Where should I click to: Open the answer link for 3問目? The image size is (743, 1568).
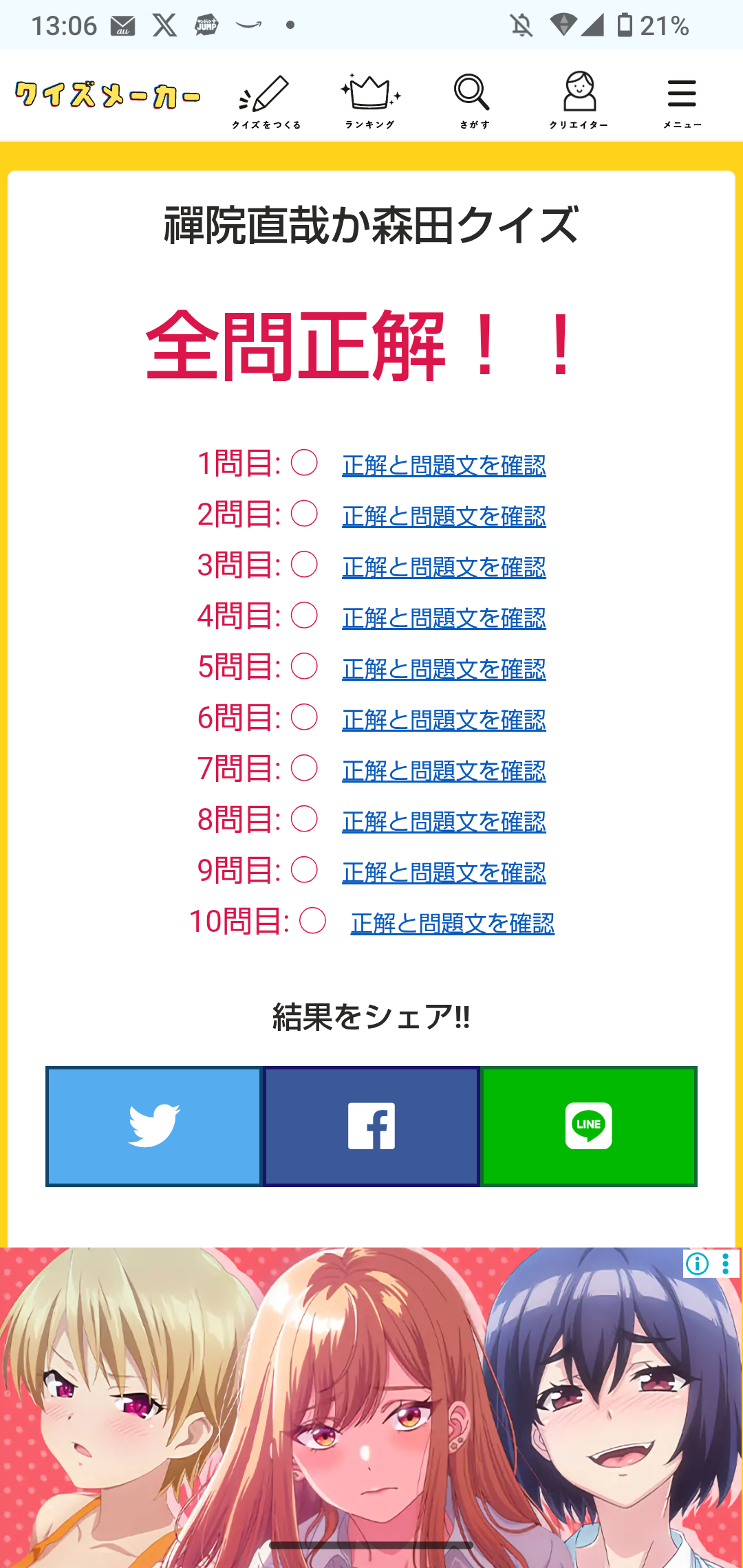tap(444, 567)
